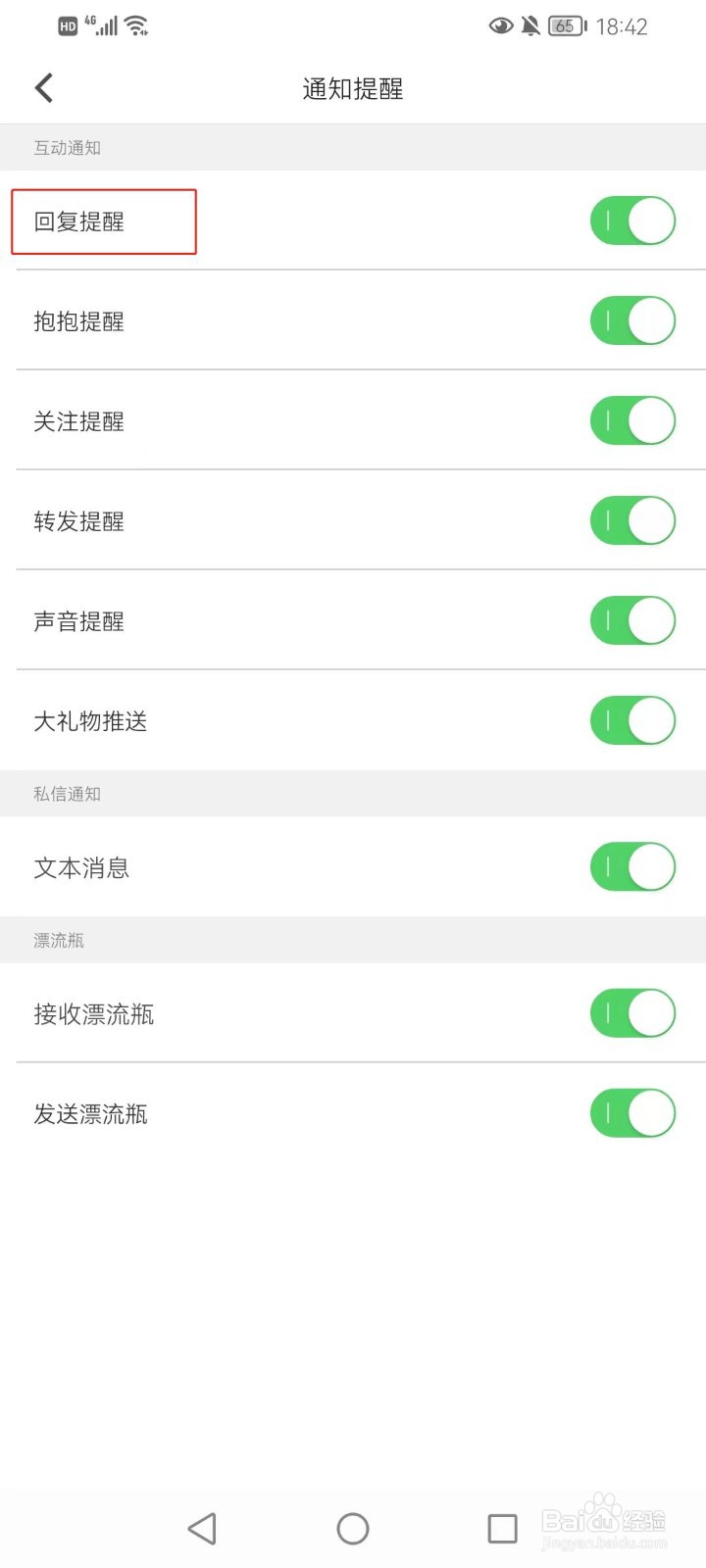
Task: Disable the 回复提醒 reply reminder switch
Action: (631, 220)
